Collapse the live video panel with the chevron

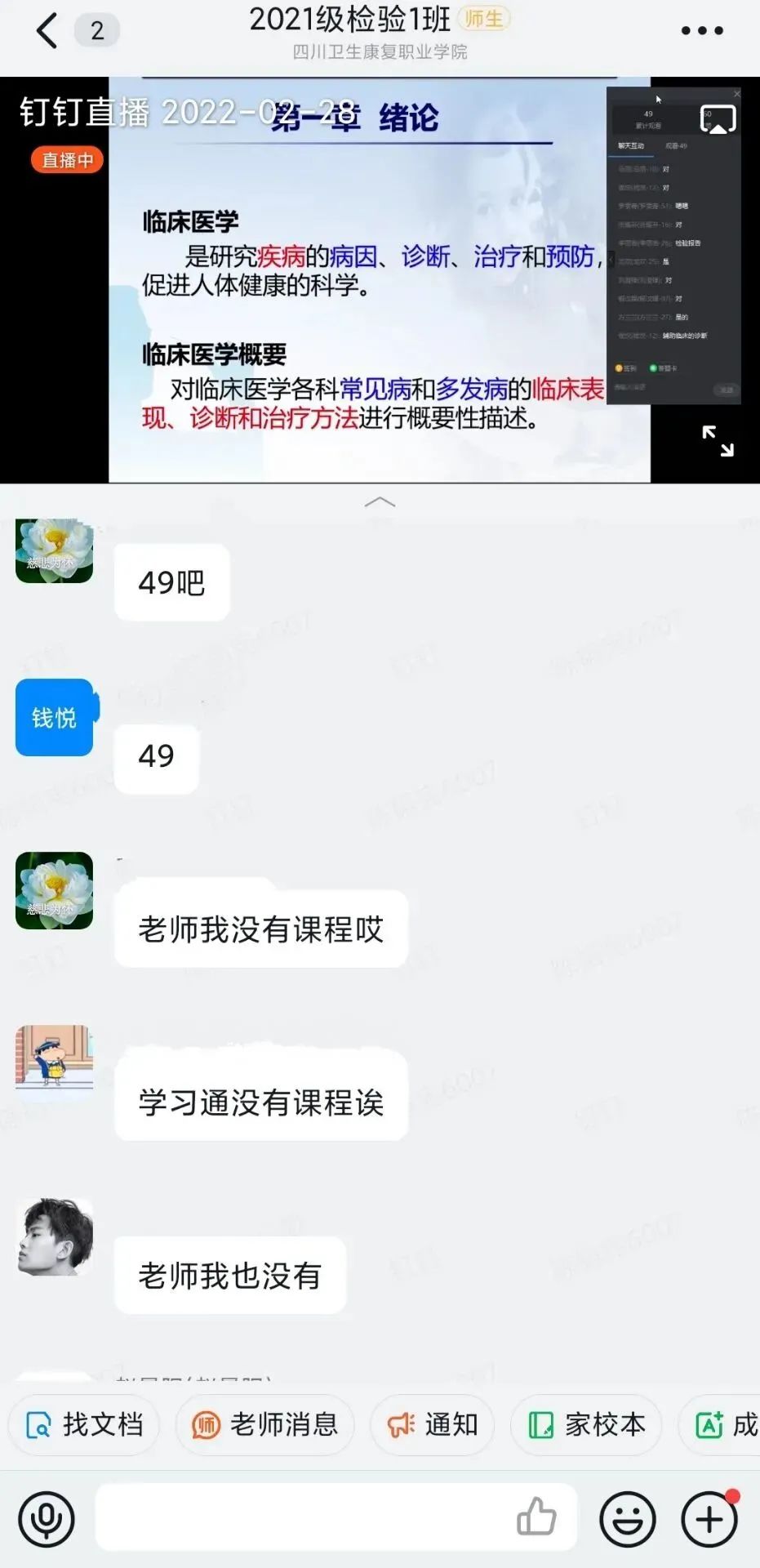(380, 501)
